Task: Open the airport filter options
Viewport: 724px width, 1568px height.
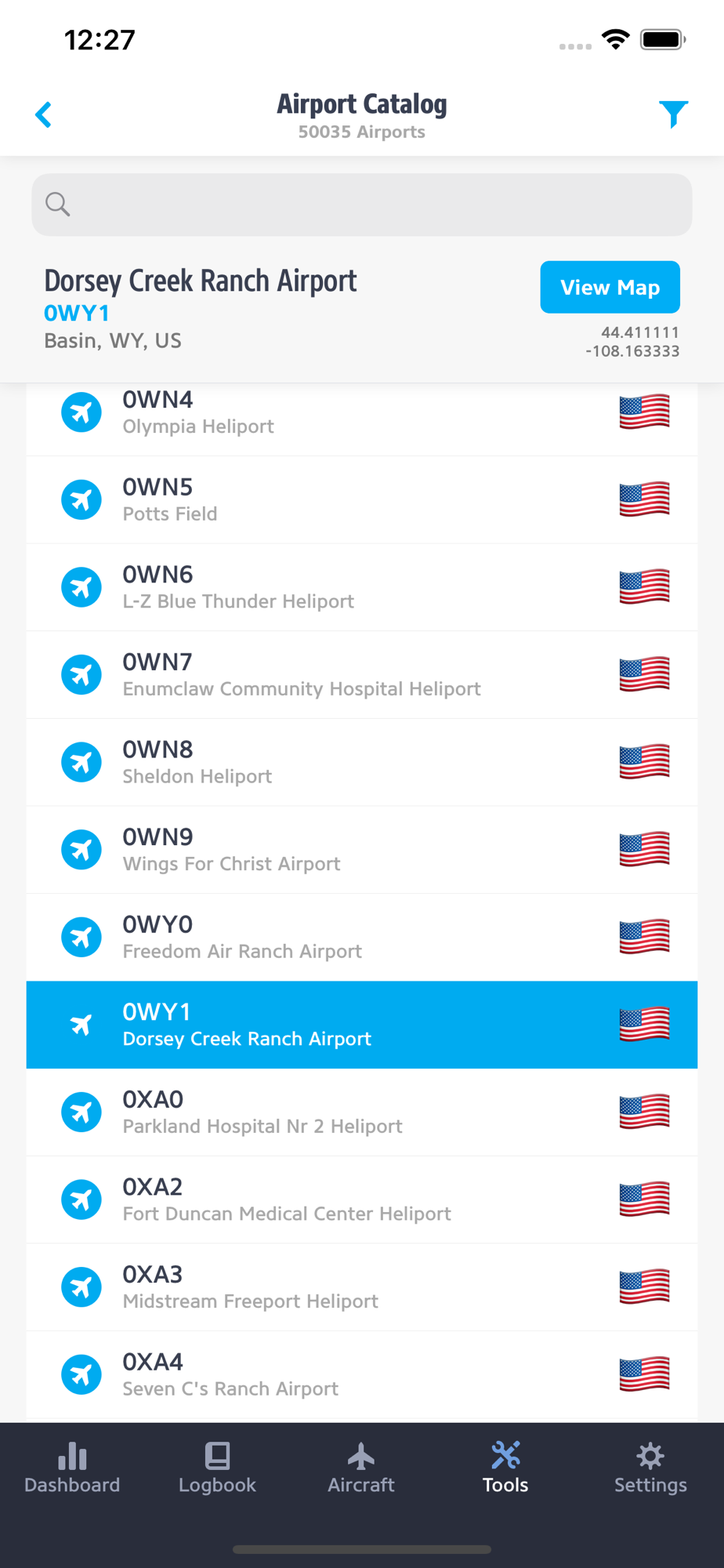Action: point(673,114)
